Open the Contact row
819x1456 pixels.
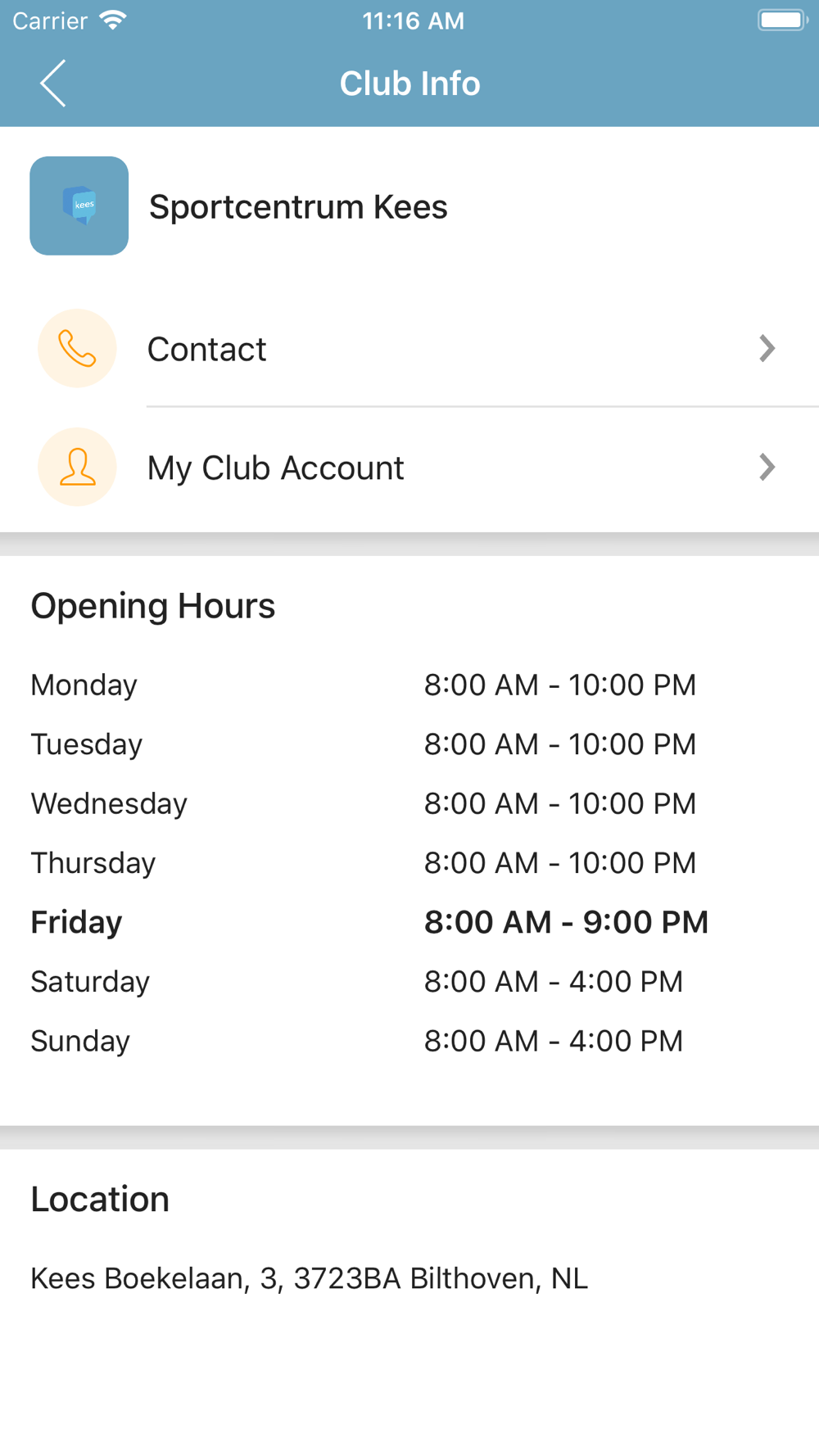(409, 349)
